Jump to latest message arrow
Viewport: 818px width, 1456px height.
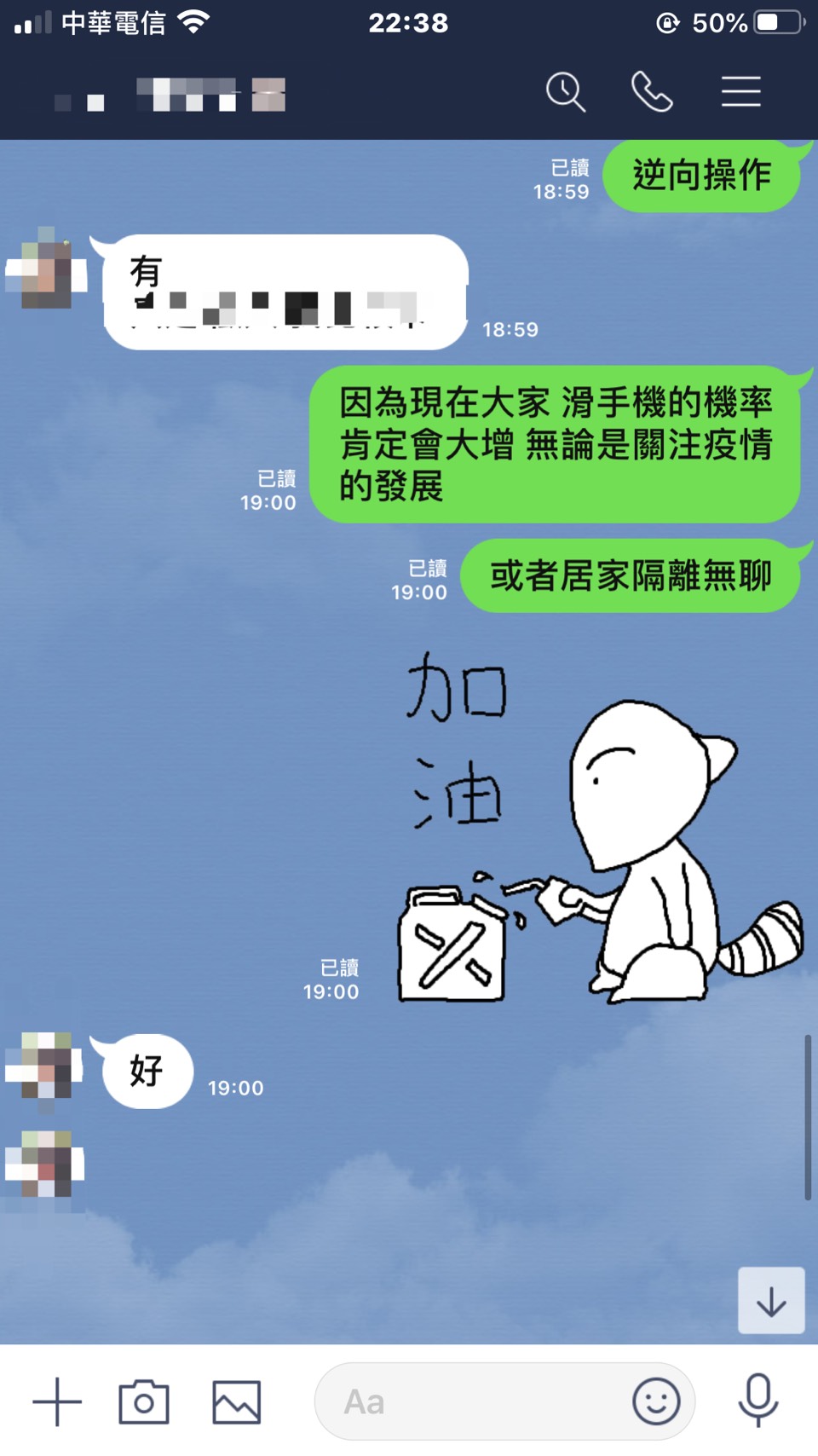point(771,1301)
